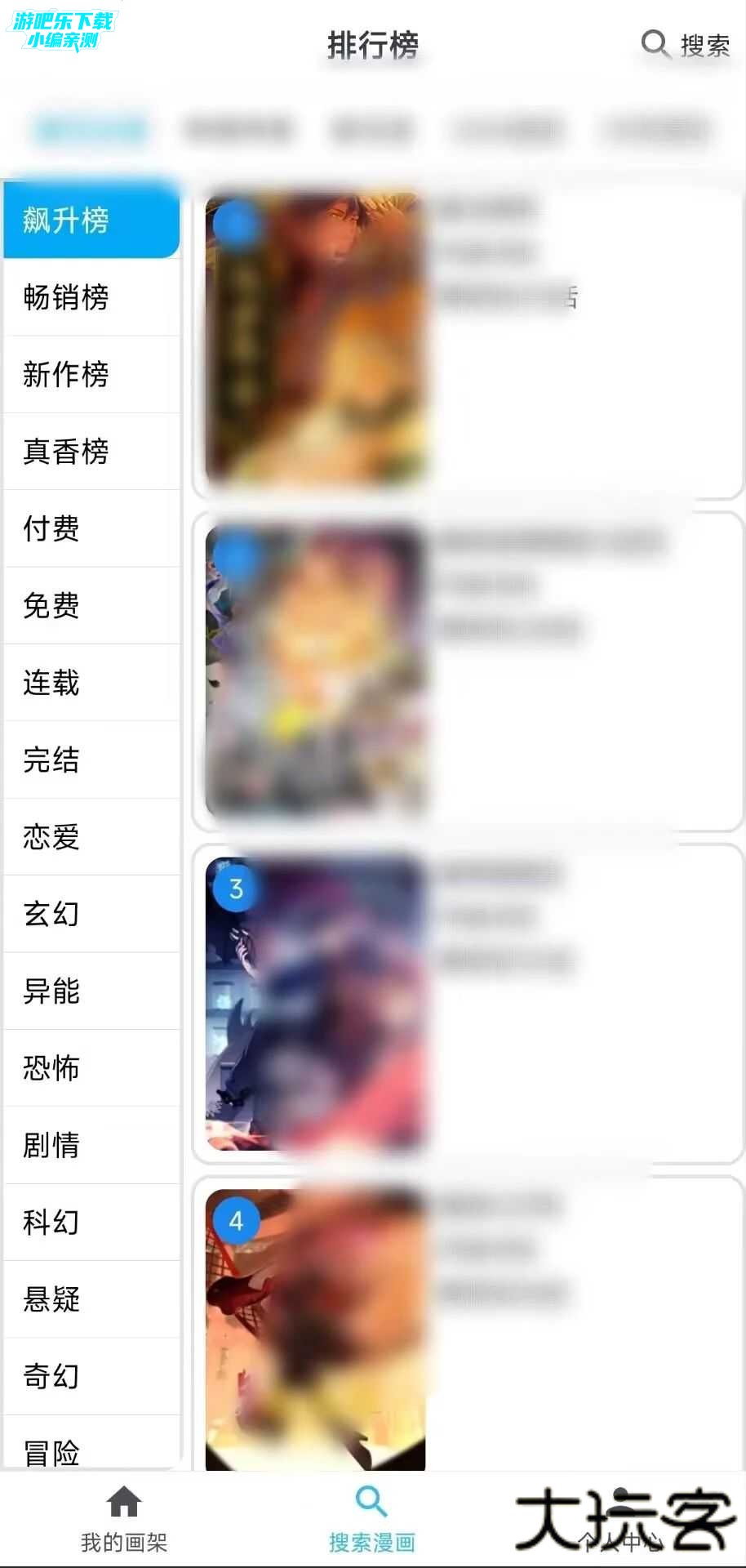This screenshot has height=1568, width=746.
Task: Open the 剧情 genre ranking
Action: [x=91, y=1145]
